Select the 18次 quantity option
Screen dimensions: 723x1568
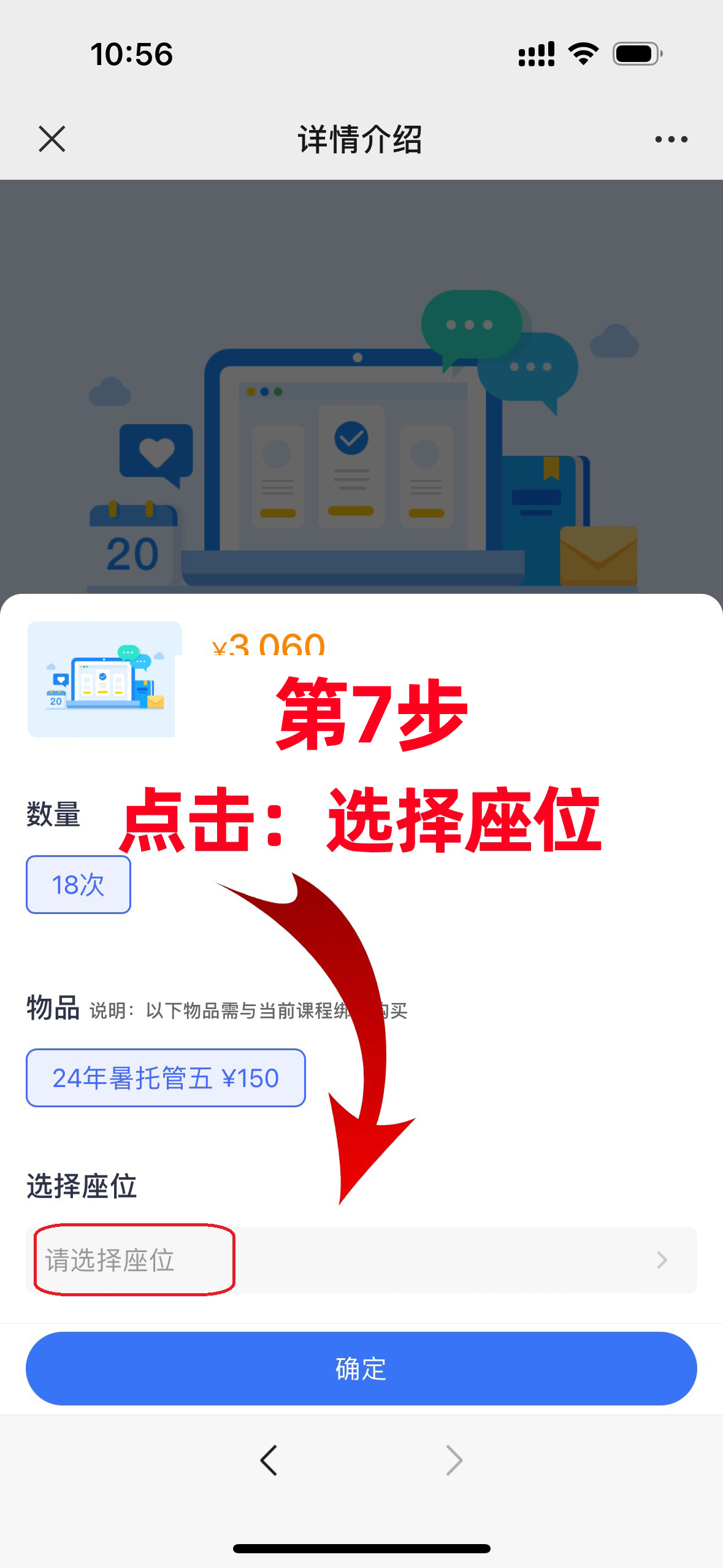point(78,885)
